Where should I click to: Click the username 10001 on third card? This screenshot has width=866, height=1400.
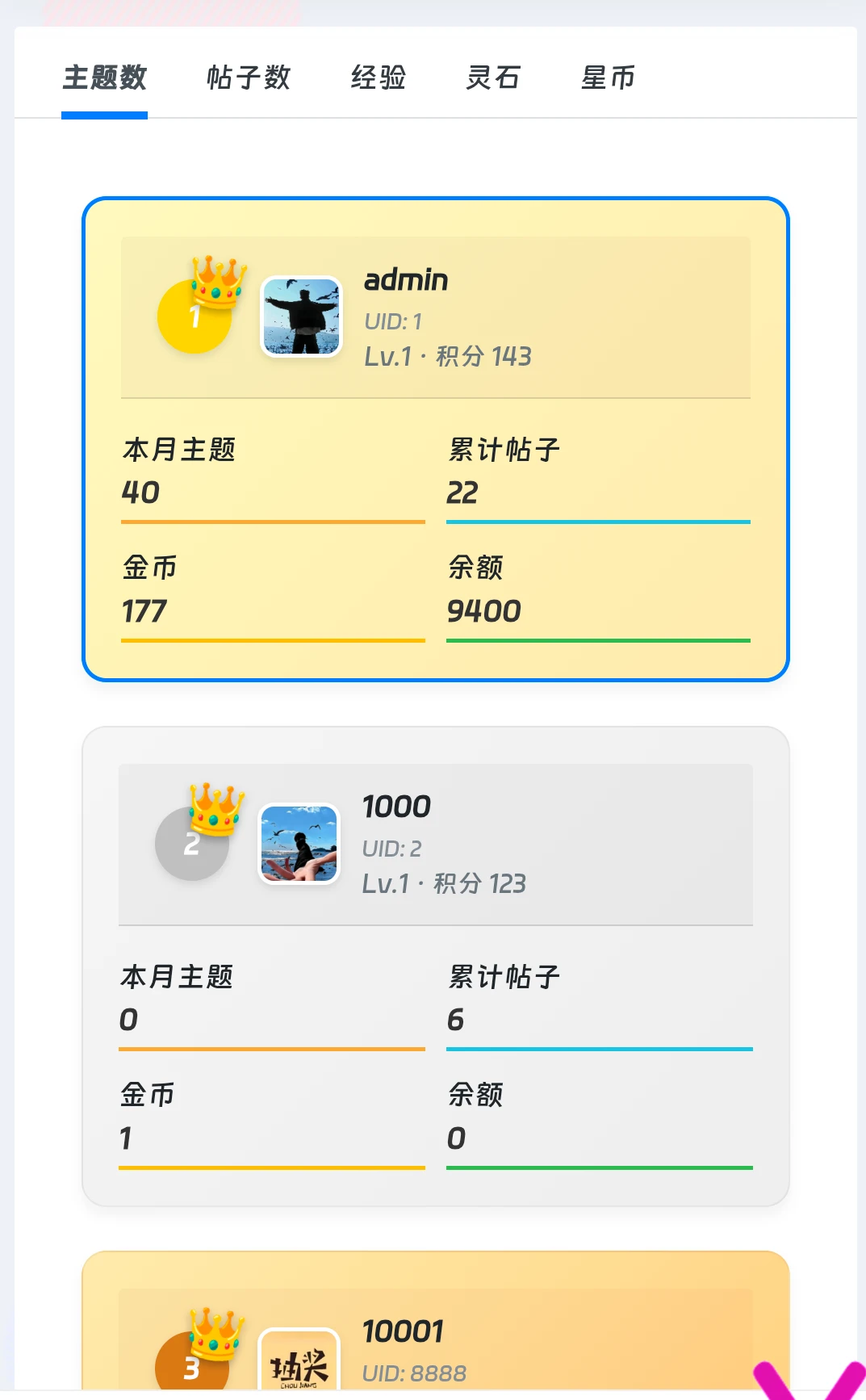403,1330
